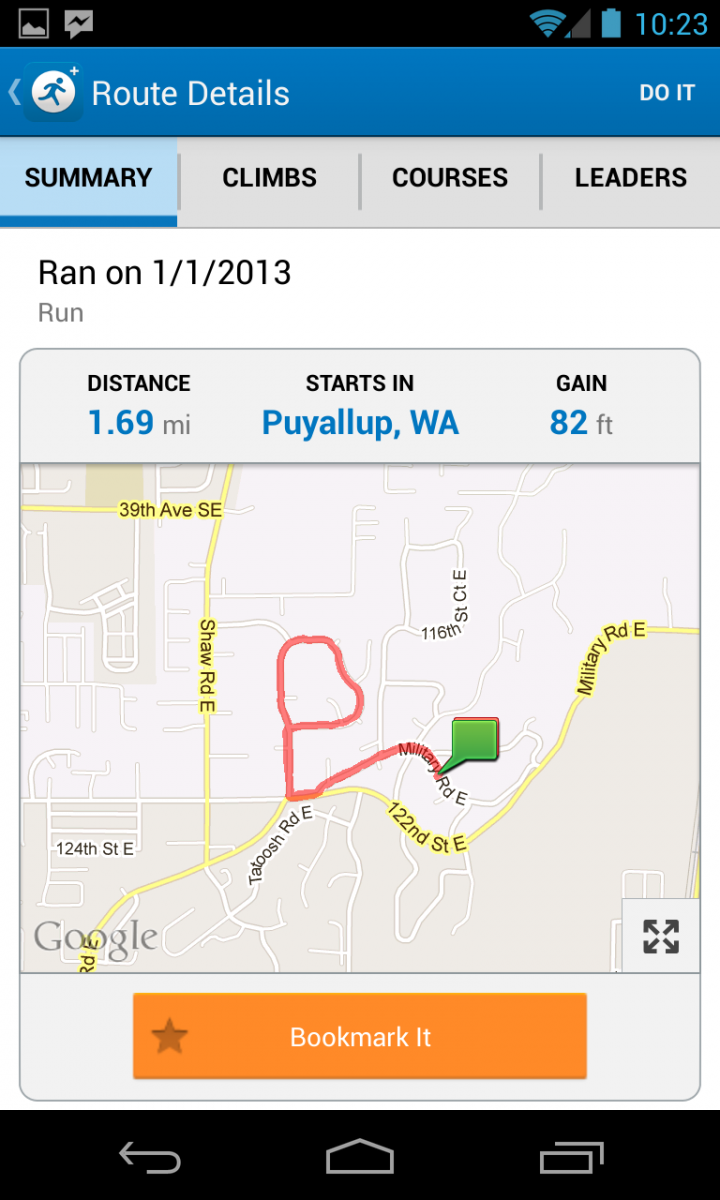Open the recent apps view

click(x=572, y=1157)
